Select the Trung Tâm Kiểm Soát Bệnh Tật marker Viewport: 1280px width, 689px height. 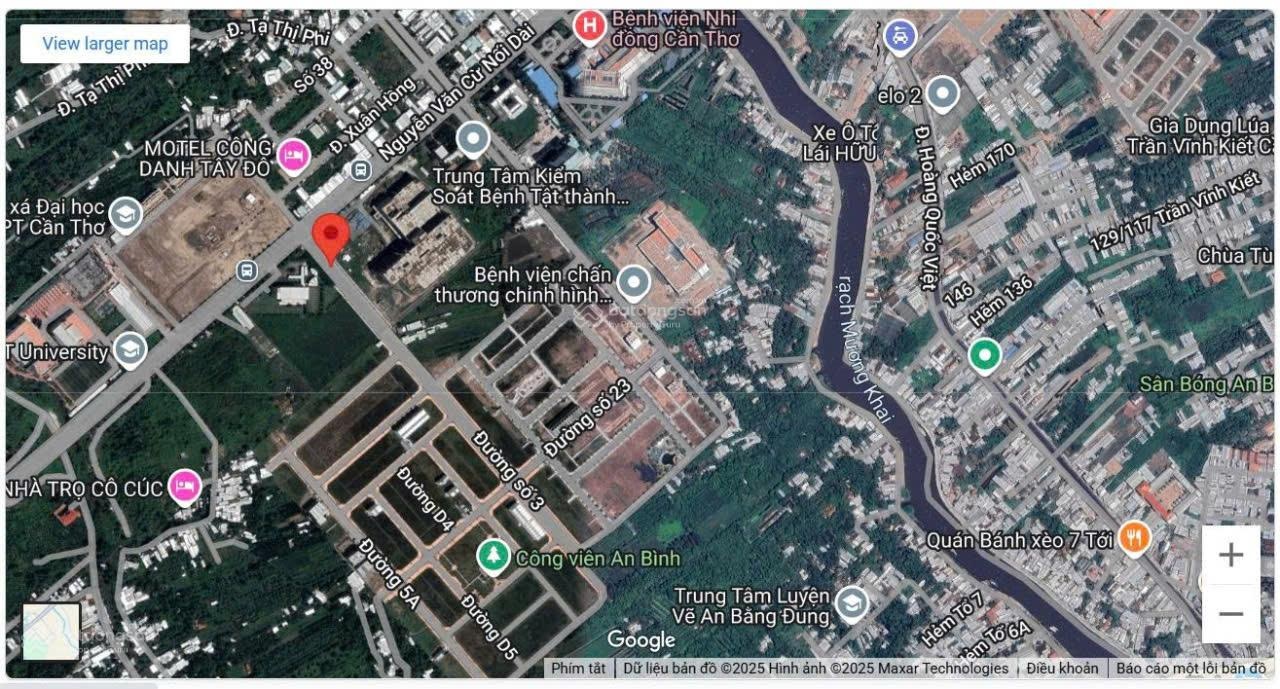pyautogui.click(x=473, y=140)
